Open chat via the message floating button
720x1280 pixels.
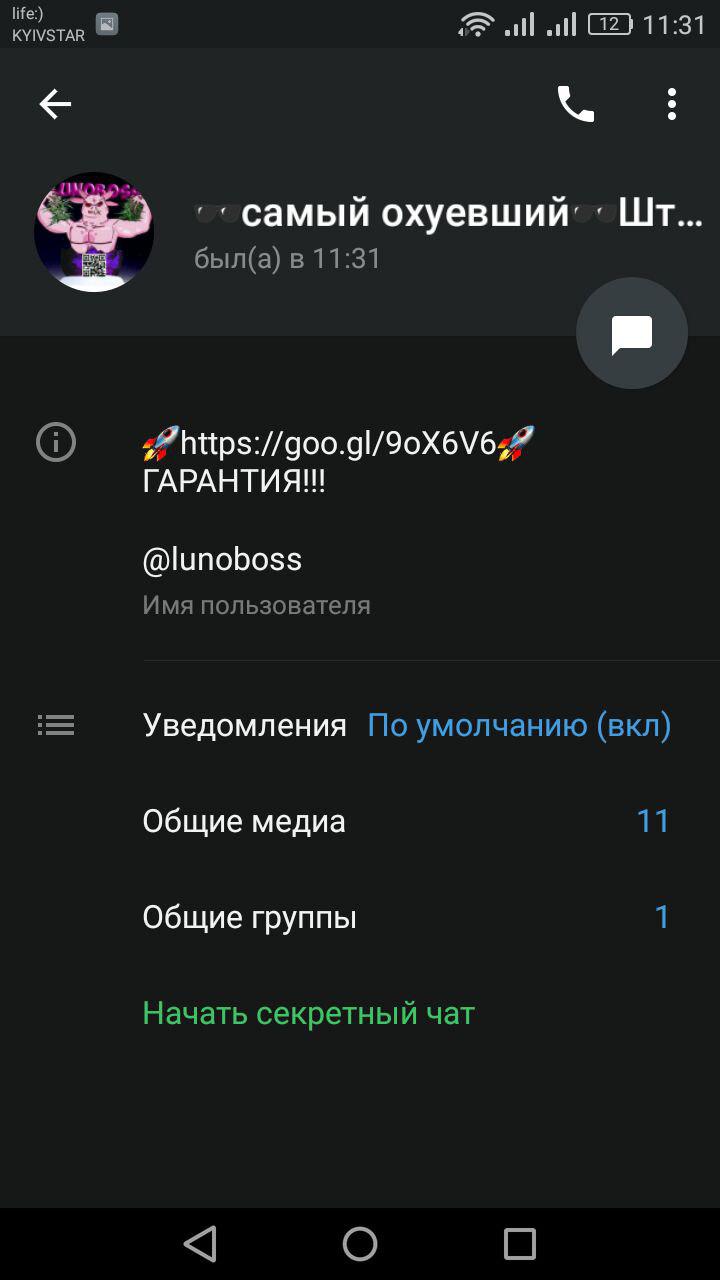pyautogui.click(x=631, y=334)
